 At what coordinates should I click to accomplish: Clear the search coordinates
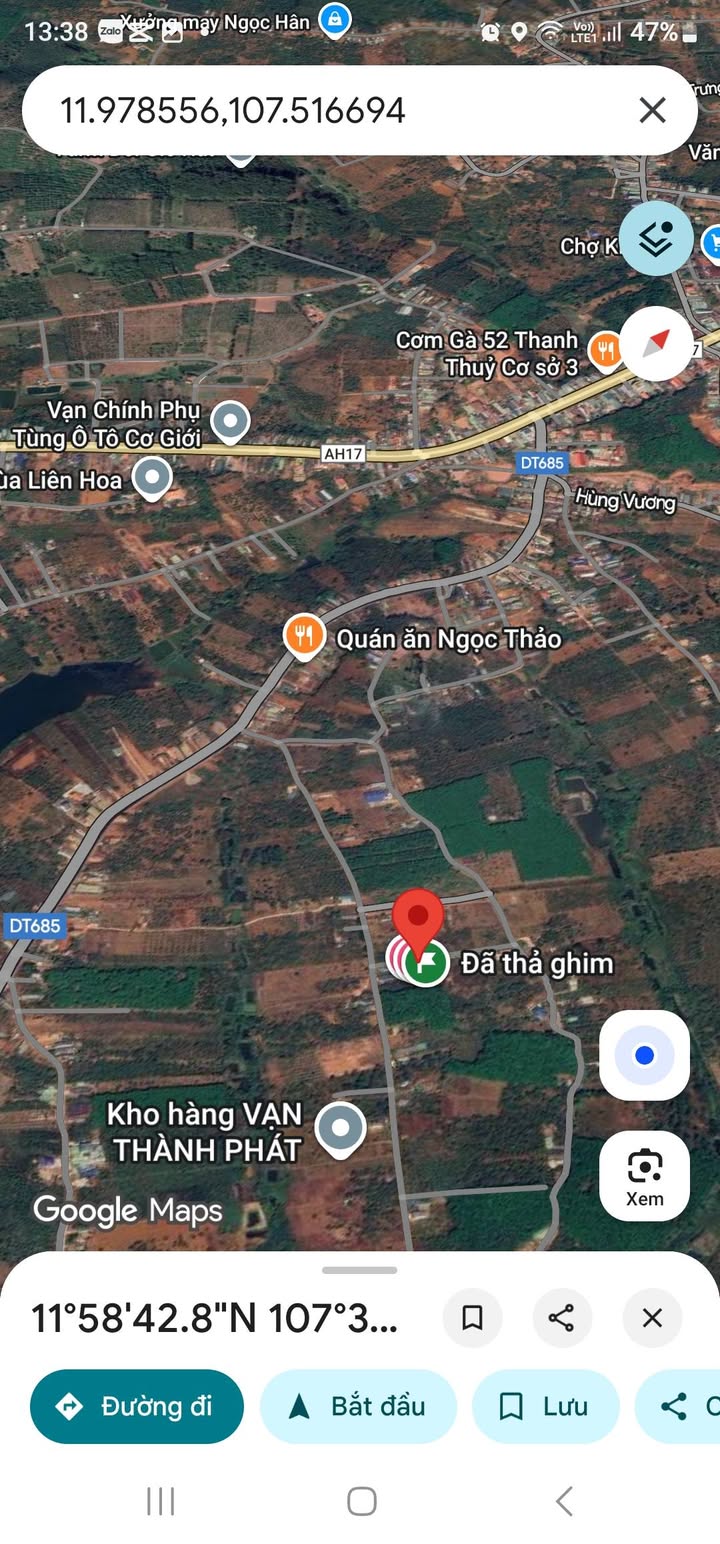652,110
